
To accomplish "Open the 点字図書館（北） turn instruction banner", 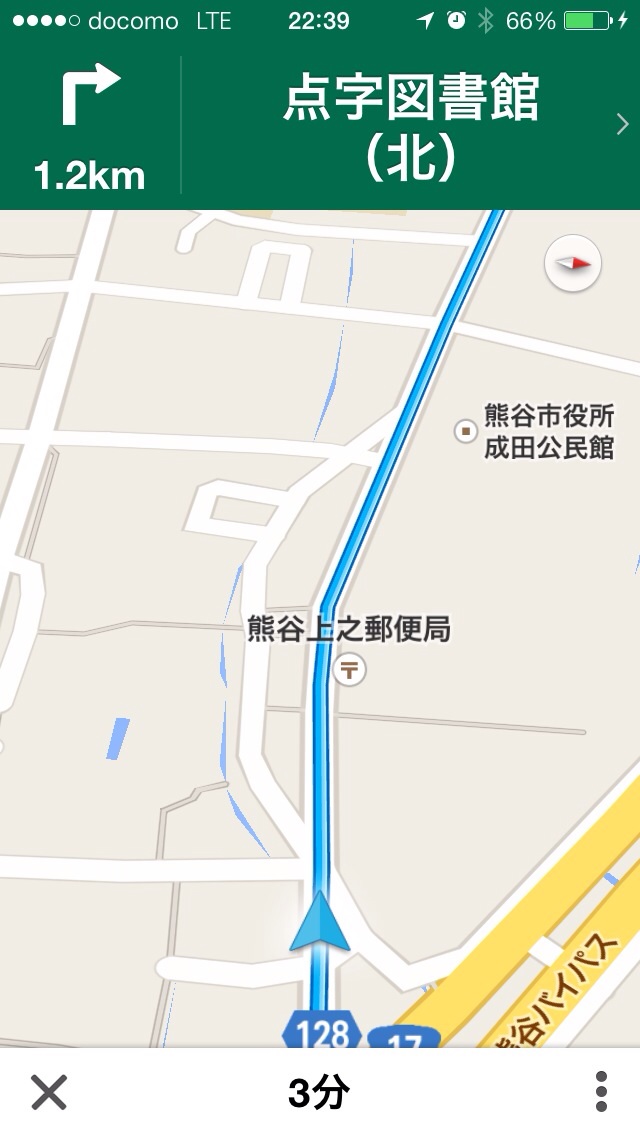I will 410,125.
